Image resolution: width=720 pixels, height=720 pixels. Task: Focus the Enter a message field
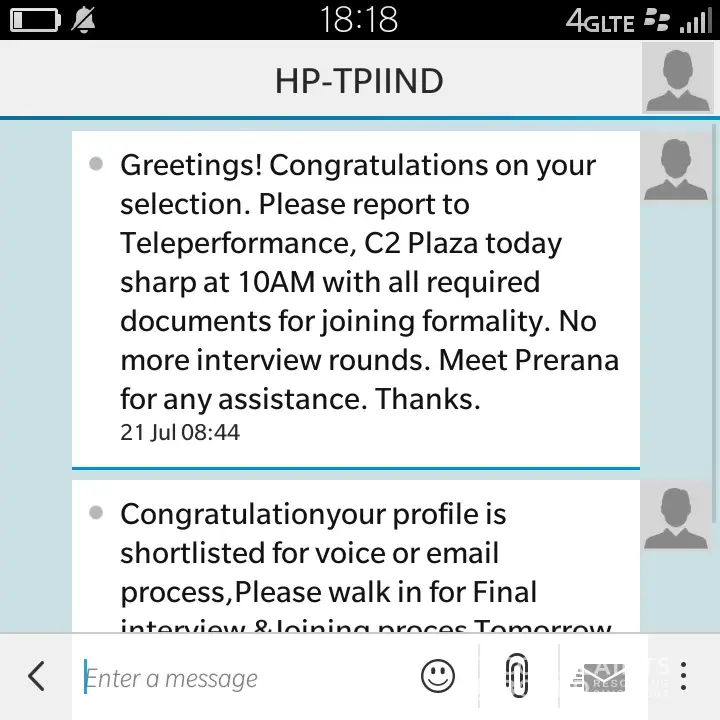click(240, 678)
